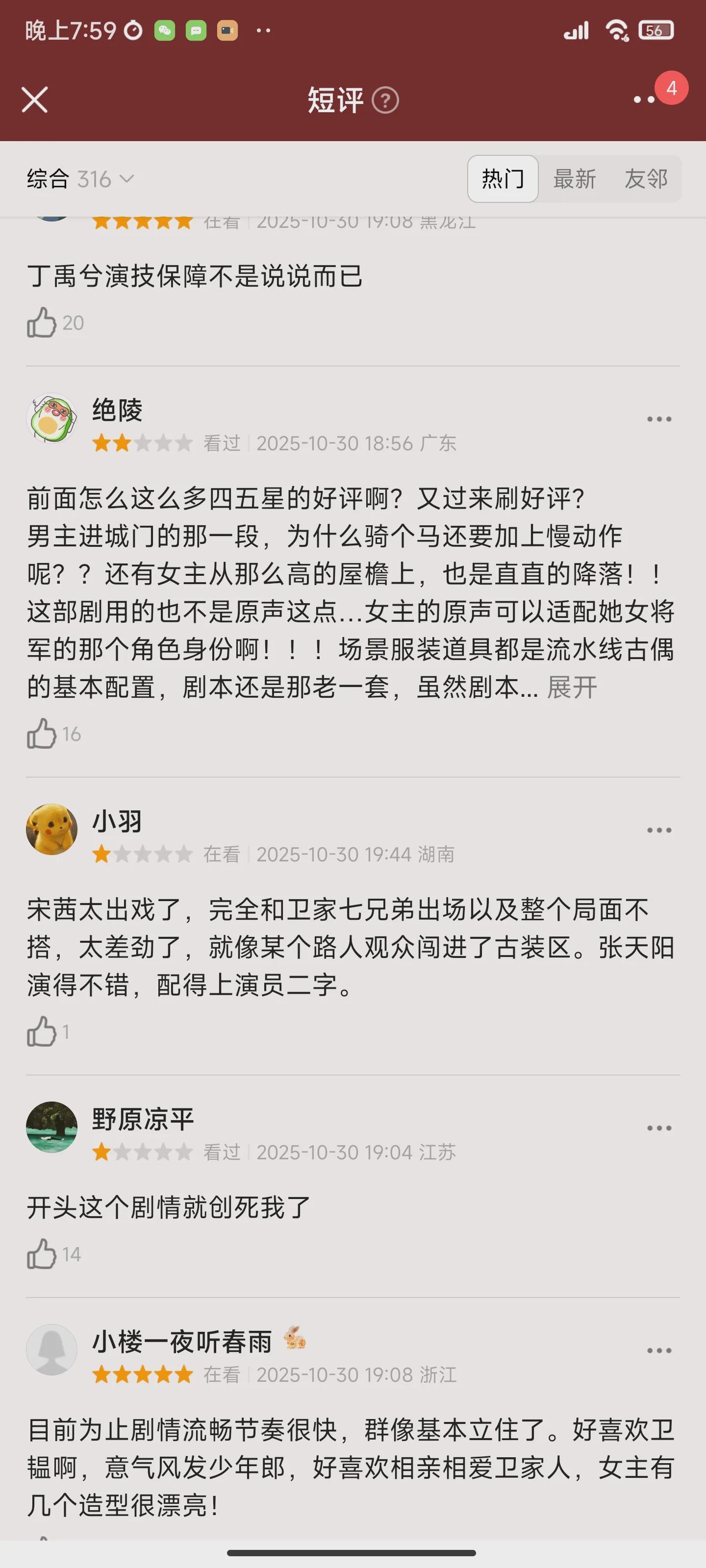This screenshot has width=706, height=1568.
Task: Open options for 小羽's review
Action: tap(659, 830)
